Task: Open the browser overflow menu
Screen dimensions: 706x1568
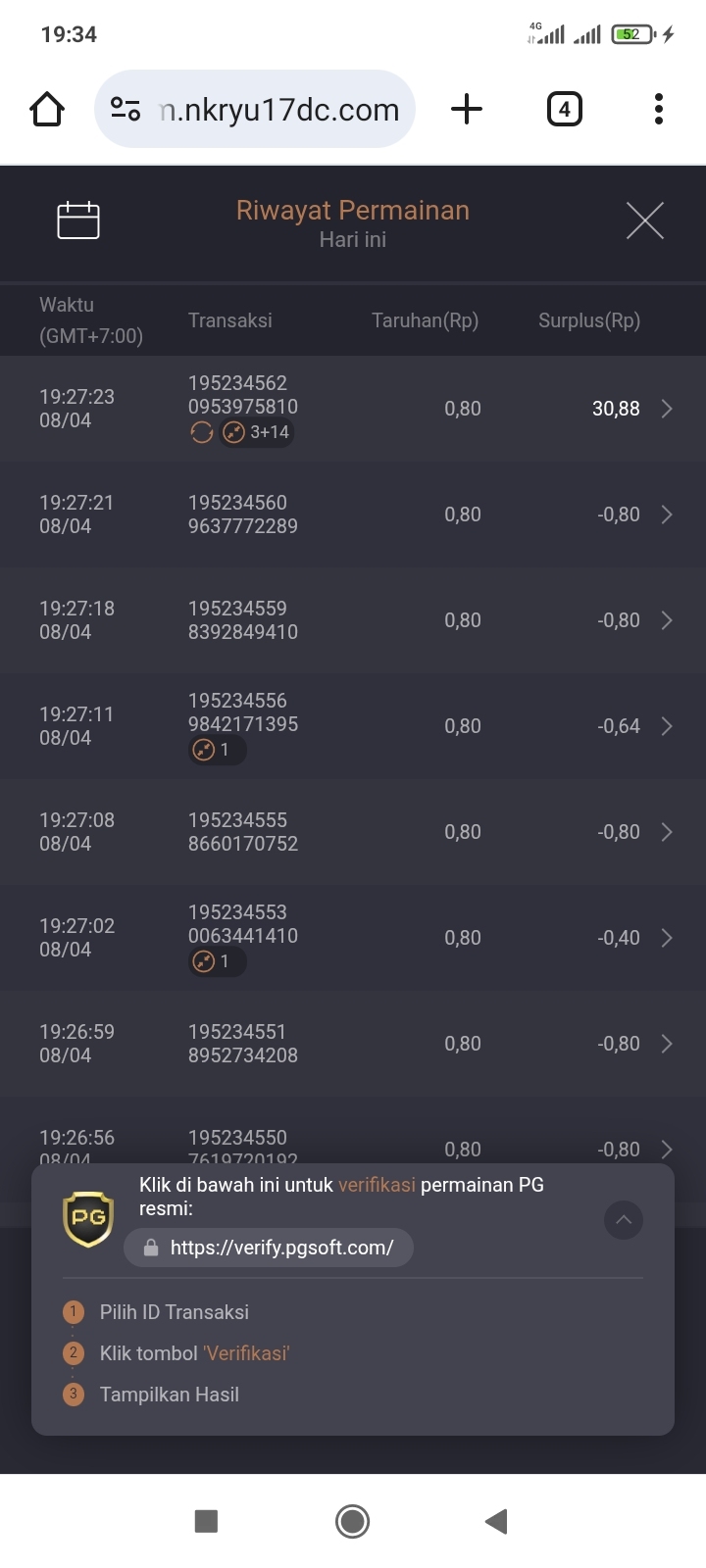Action: coord(659,109)
